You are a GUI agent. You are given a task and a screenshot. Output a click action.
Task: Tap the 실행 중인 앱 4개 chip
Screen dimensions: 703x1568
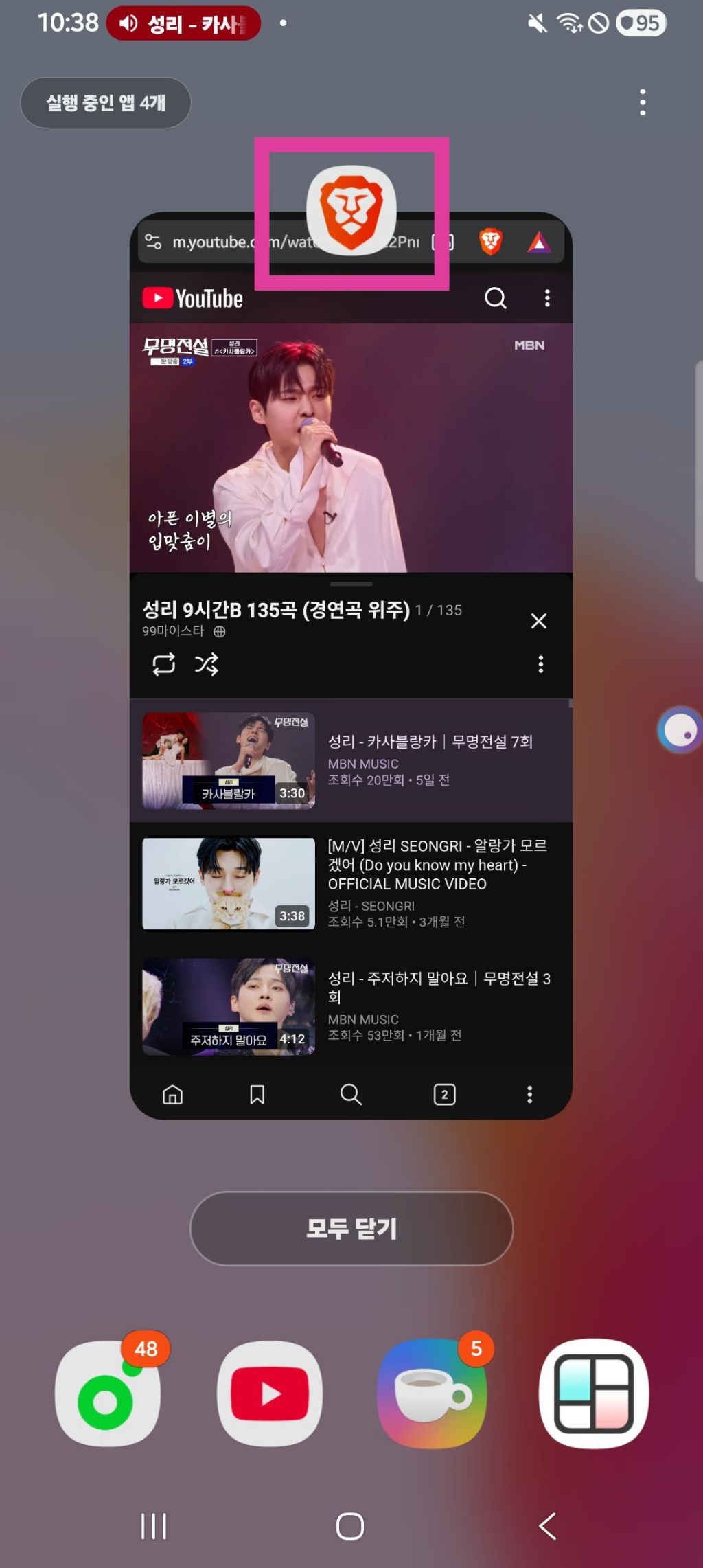(106, 102)
